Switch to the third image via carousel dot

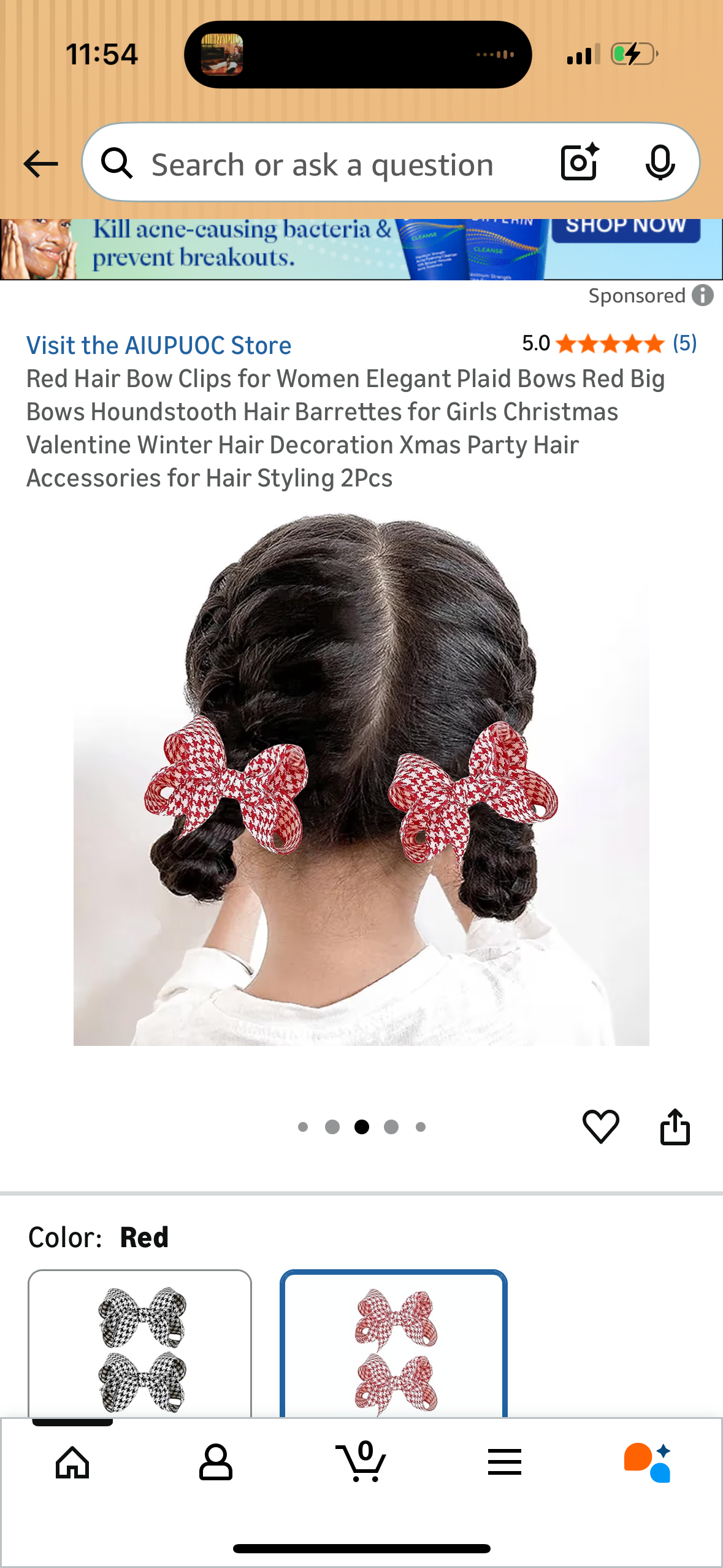coord(361,1126)
